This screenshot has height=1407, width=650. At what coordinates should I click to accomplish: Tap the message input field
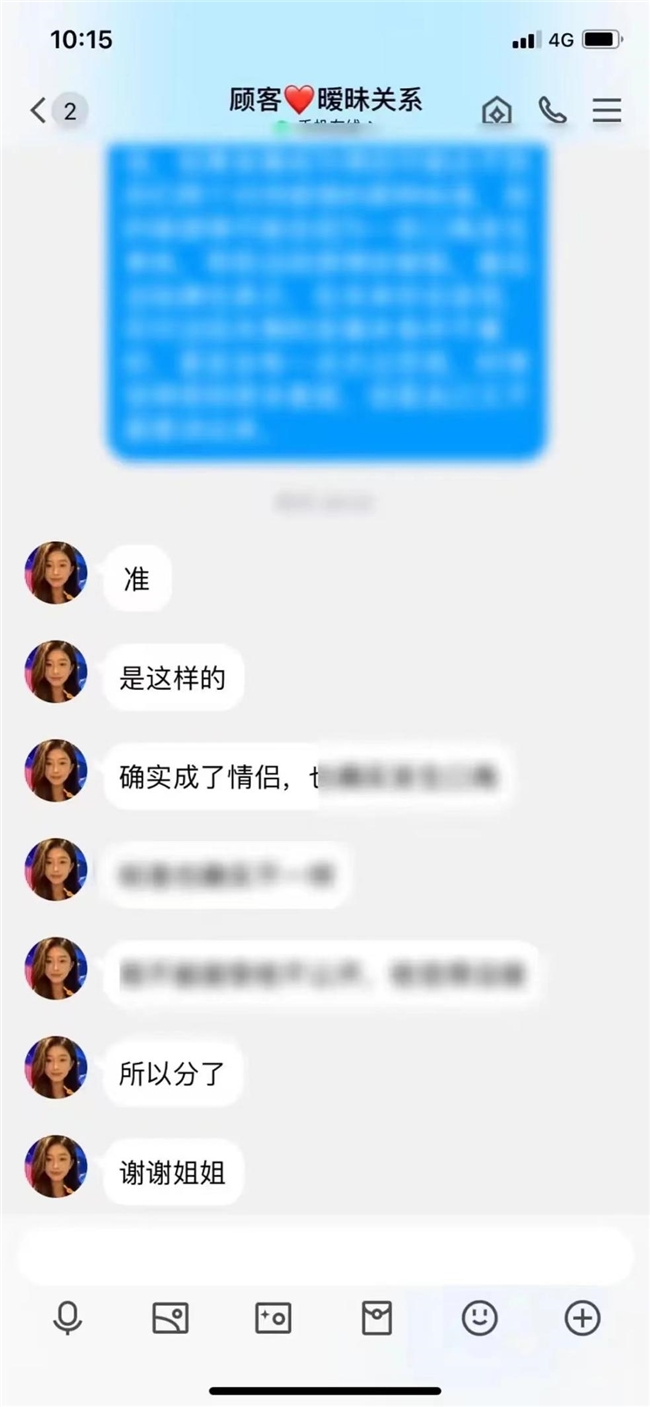point(325,1256)
